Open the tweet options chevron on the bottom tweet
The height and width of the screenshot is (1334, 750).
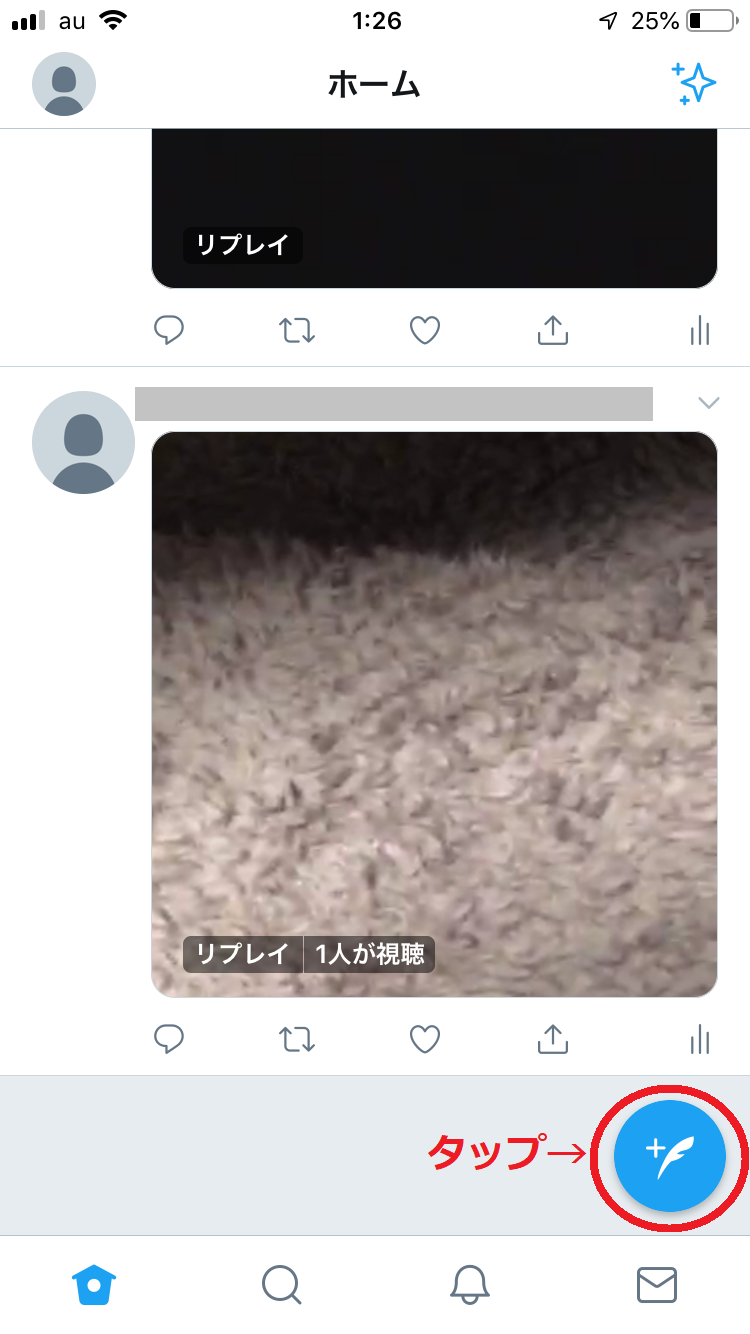click(x=709, y=403)
